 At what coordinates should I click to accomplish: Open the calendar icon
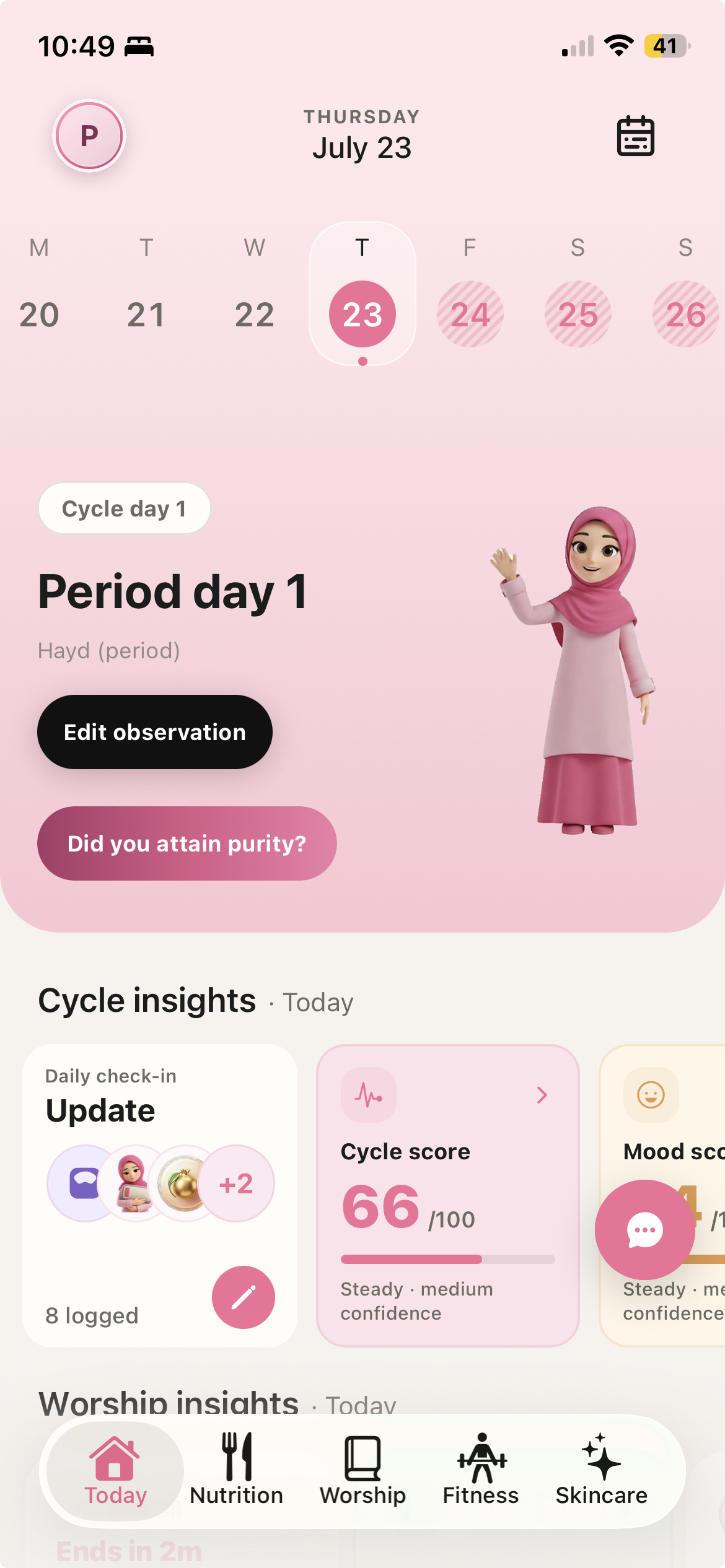[635, 136]
